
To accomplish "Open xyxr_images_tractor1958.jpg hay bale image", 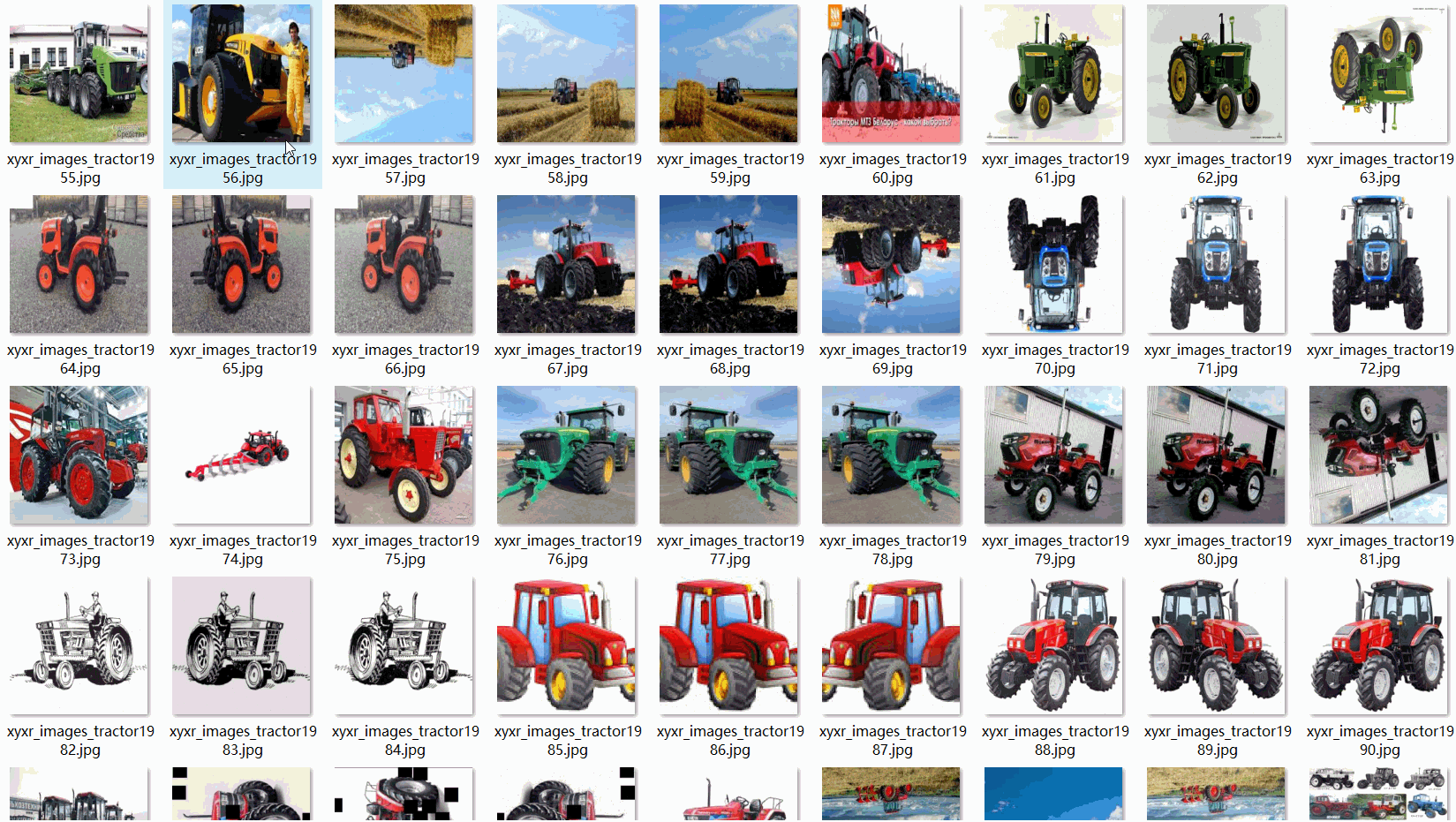I will tap(566, 74).
